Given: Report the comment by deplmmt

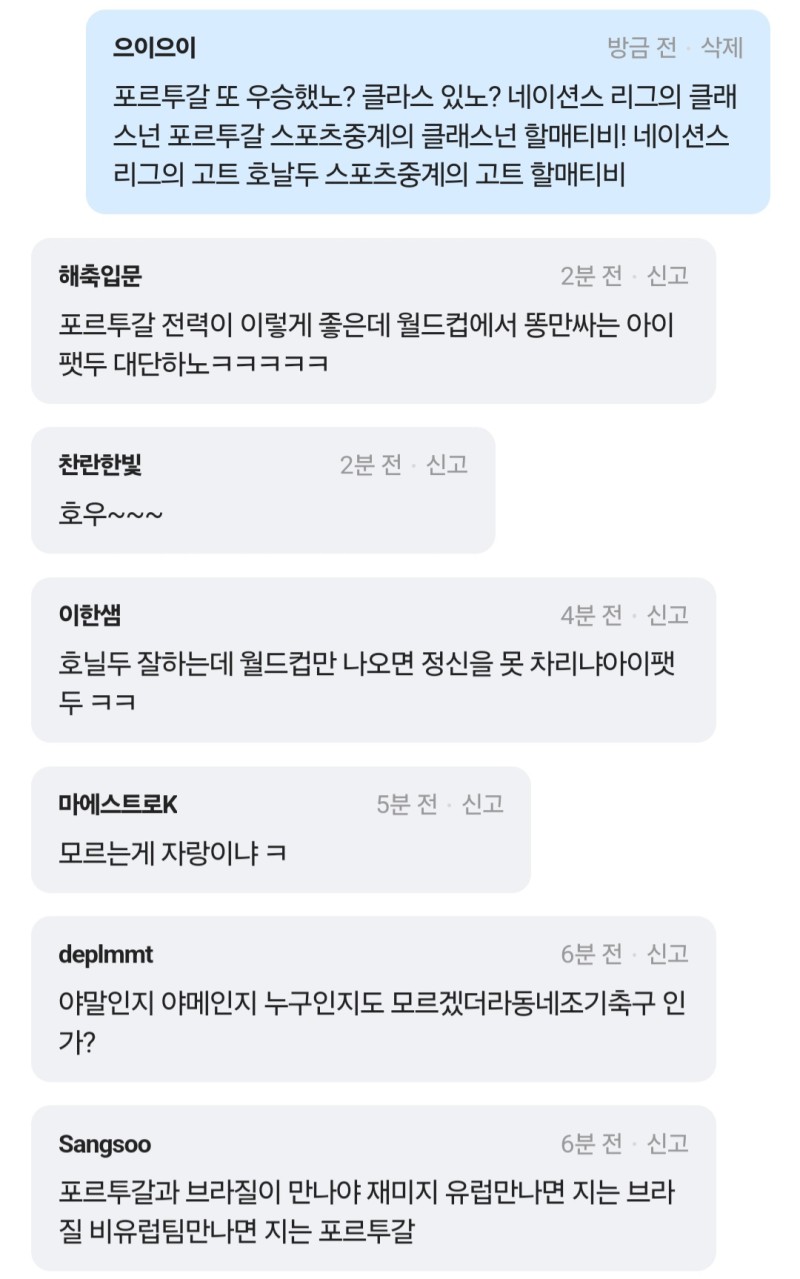Looking at the screenshot, I should click(667, 953).
